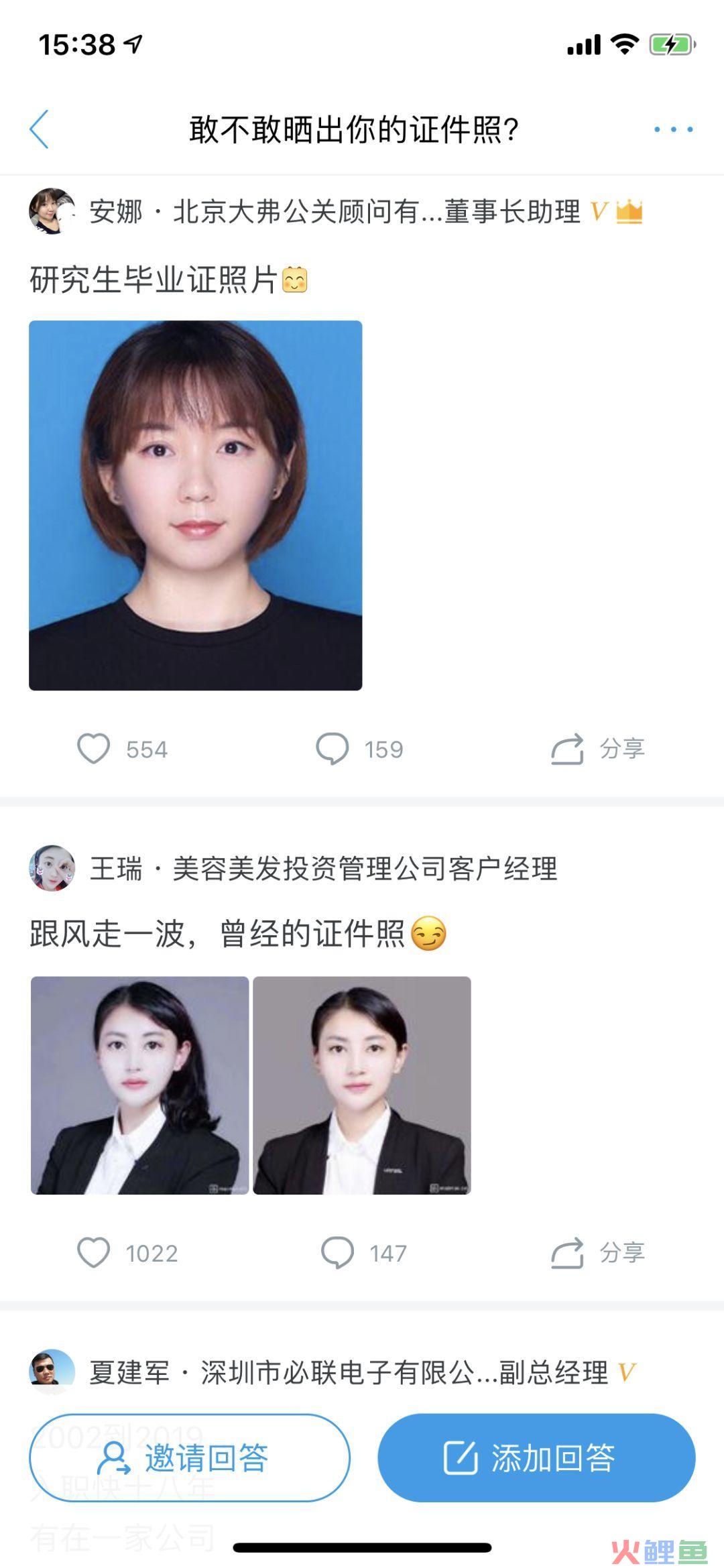Like 安娜's answer with 554 likes
724x1568 pixels.
tap(95, 749)
